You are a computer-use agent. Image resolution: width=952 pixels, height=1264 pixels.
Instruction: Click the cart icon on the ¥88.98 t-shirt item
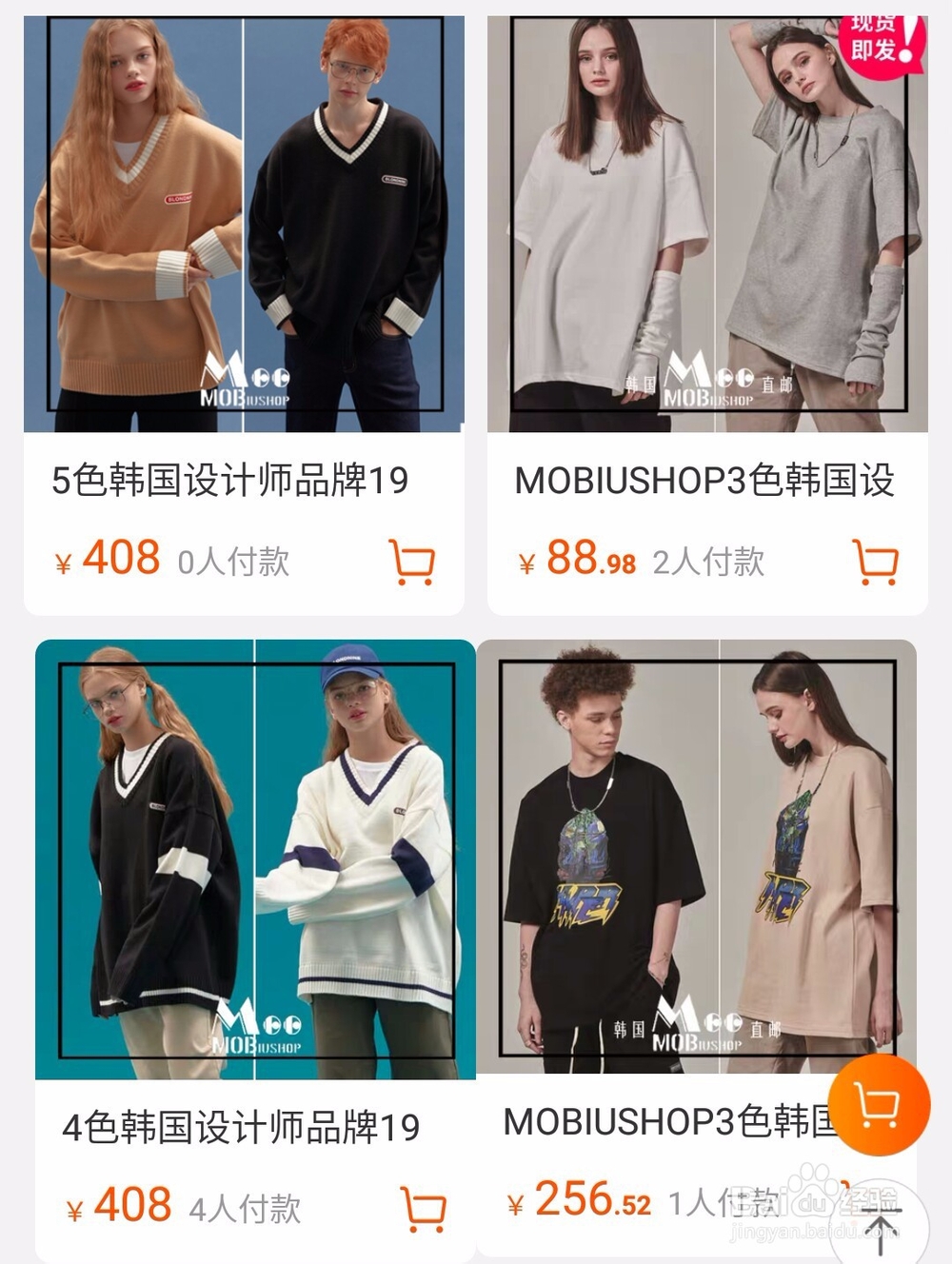point(876,563)
